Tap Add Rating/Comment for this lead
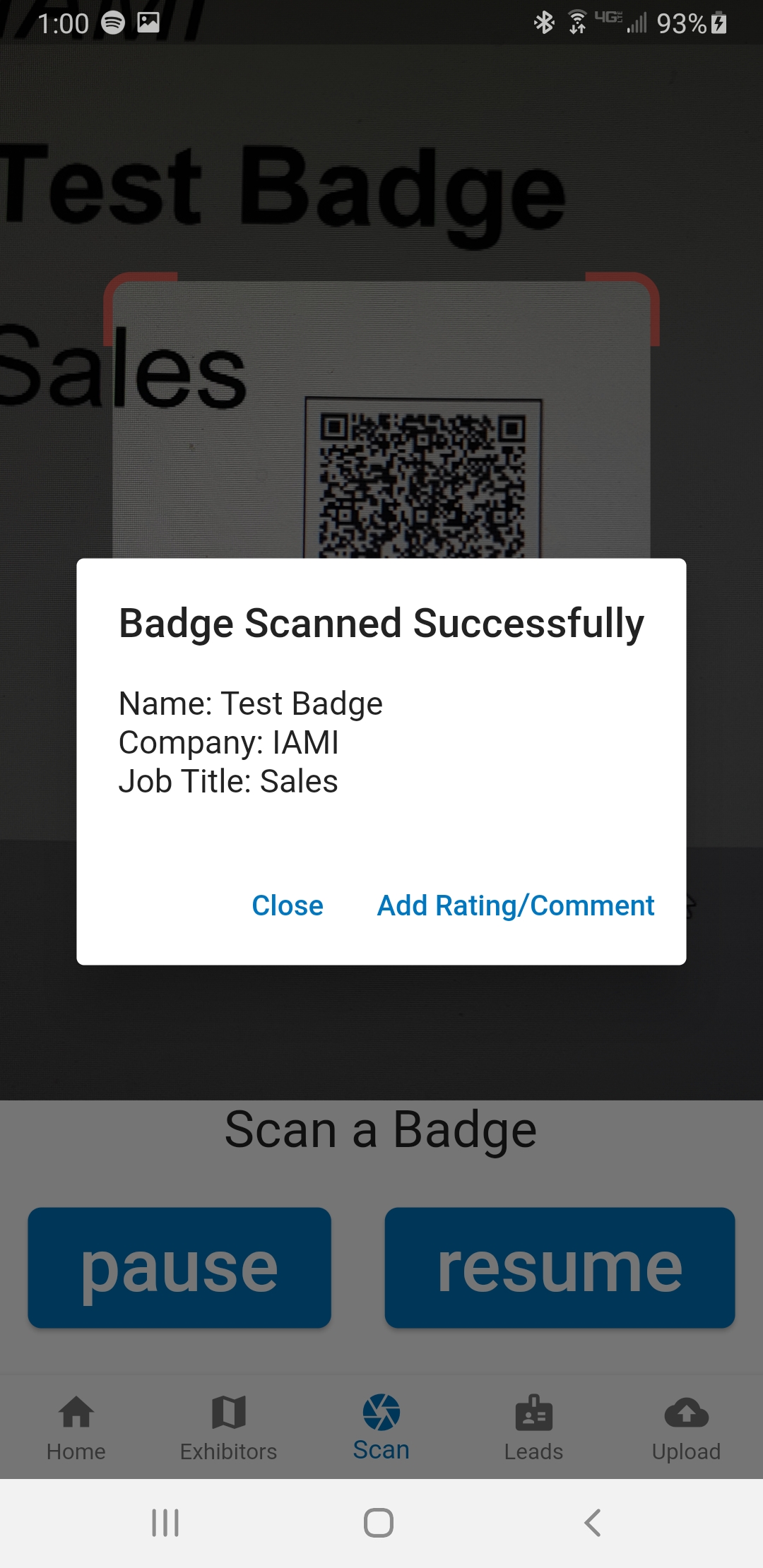 pyautogui.click(x=516, y=905)
